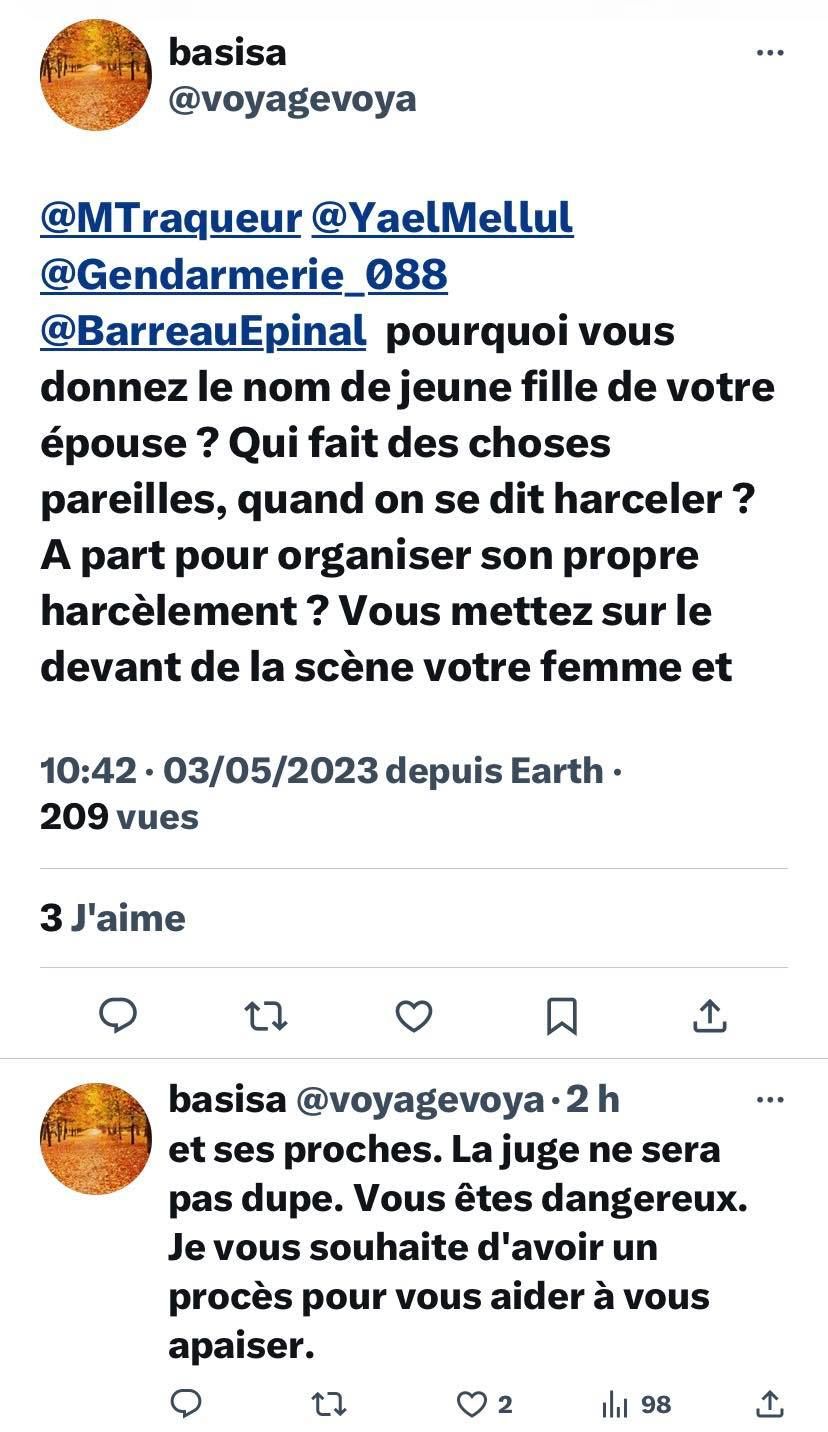Bookmark the main tweet
The image size is (828, 1432).
tap(561, 1016)
